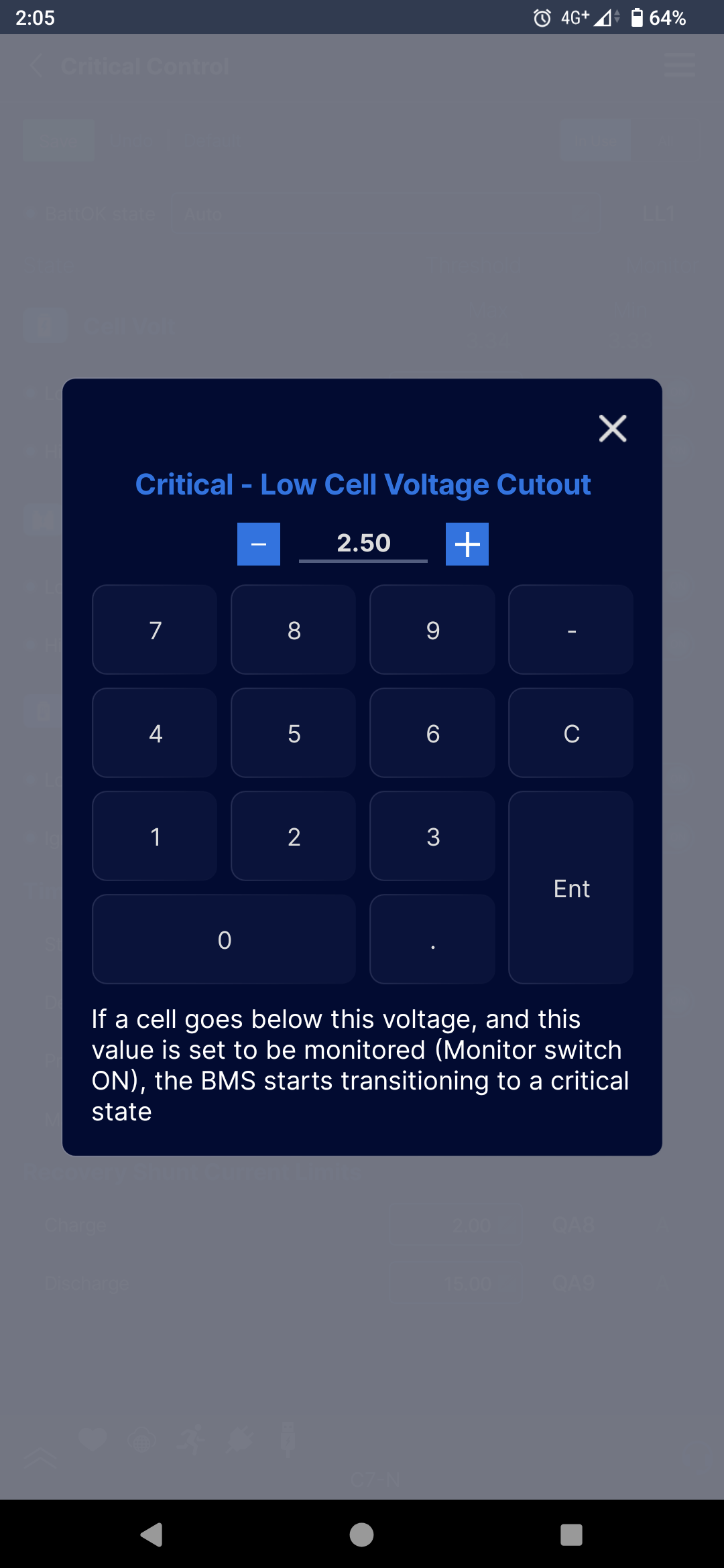The image size is (724, 1568).
Task: Enter digit 3 on the keypad
Action: tap(432, 836)
